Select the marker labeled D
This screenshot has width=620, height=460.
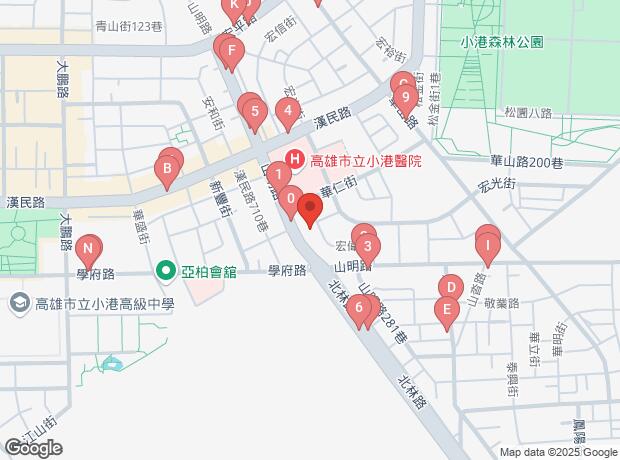451,288
